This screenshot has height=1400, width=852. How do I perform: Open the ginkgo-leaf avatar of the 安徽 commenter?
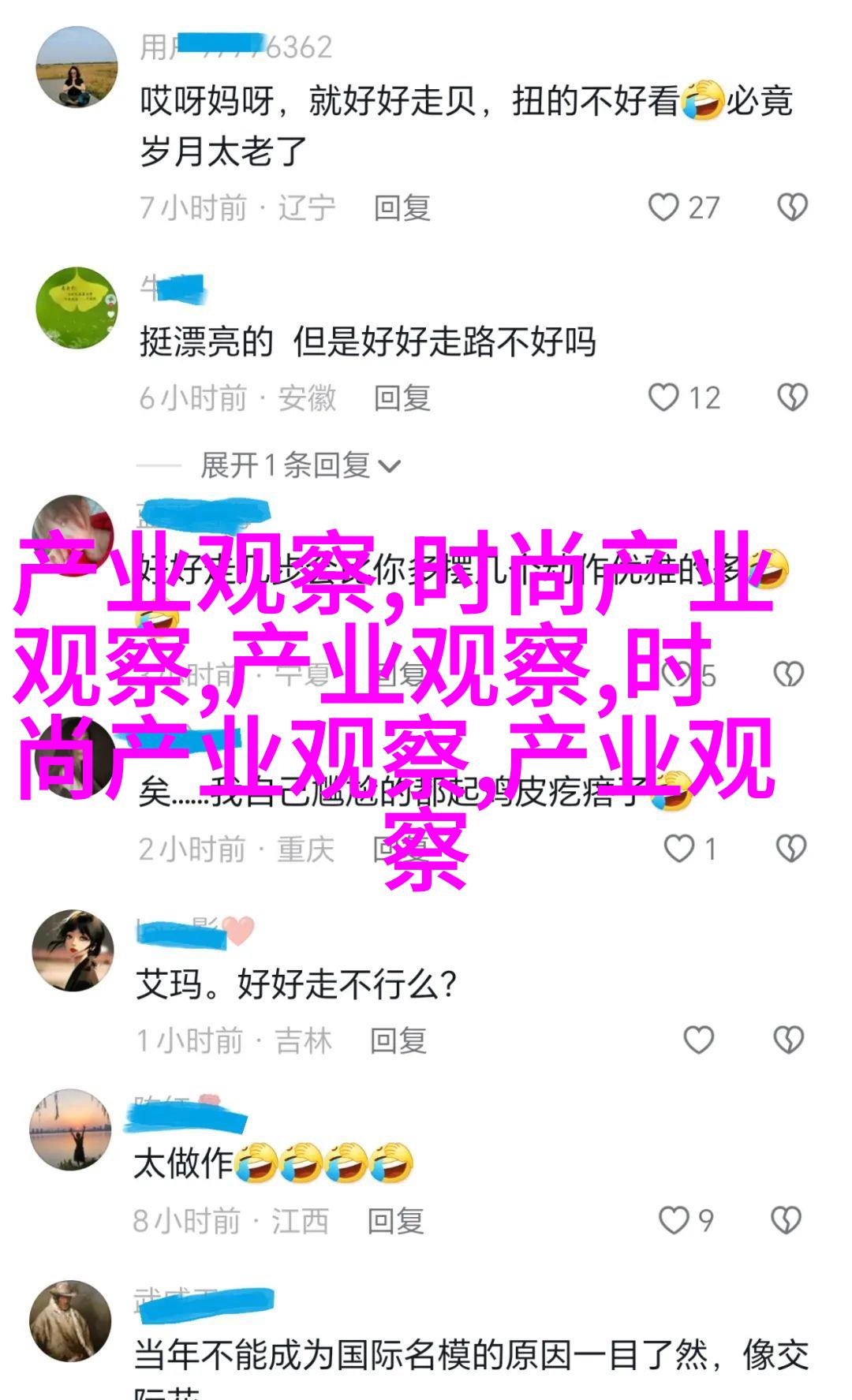77,308
